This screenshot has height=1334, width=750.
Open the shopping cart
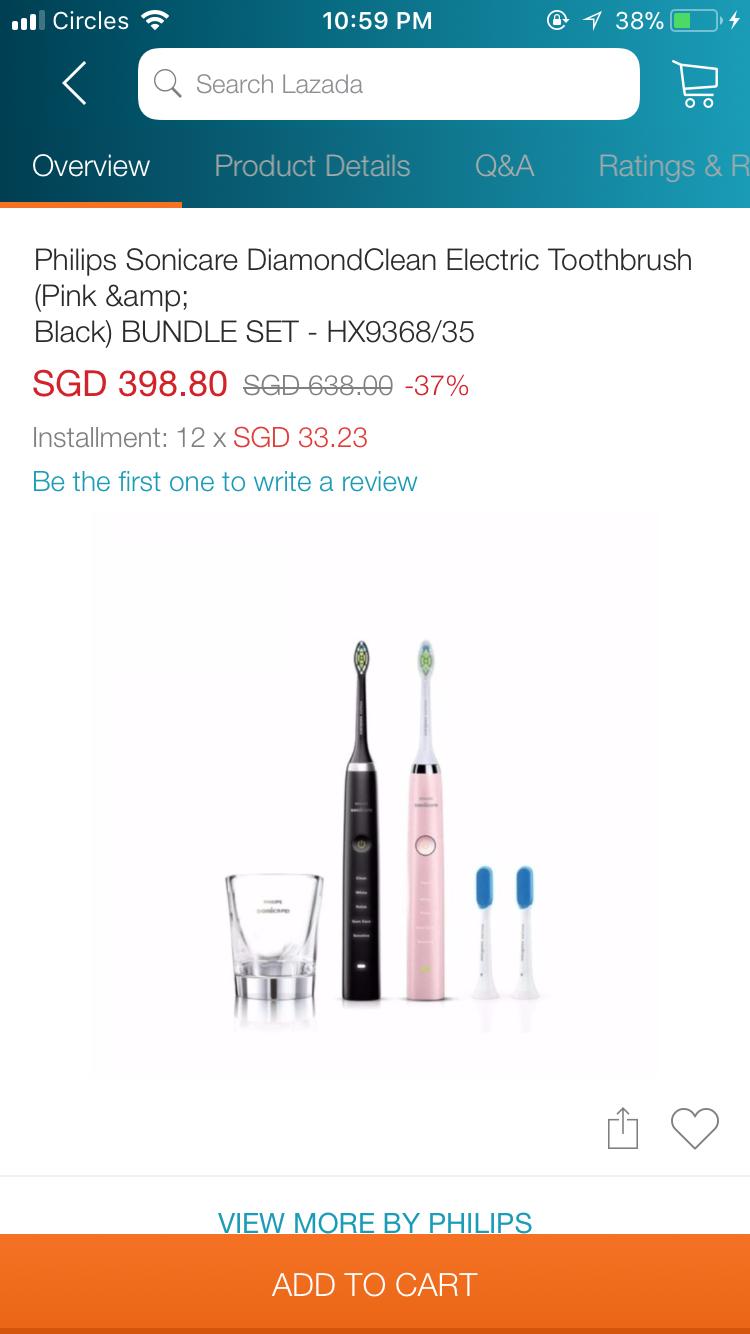point(693,84)
